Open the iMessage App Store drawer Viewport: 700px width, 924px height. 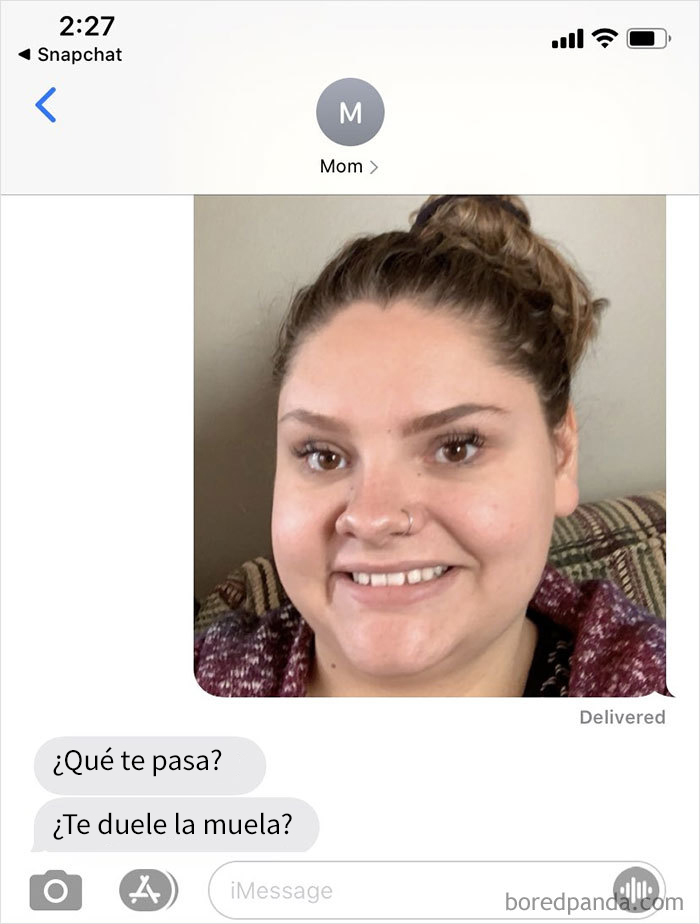click(x=147, y=889)
